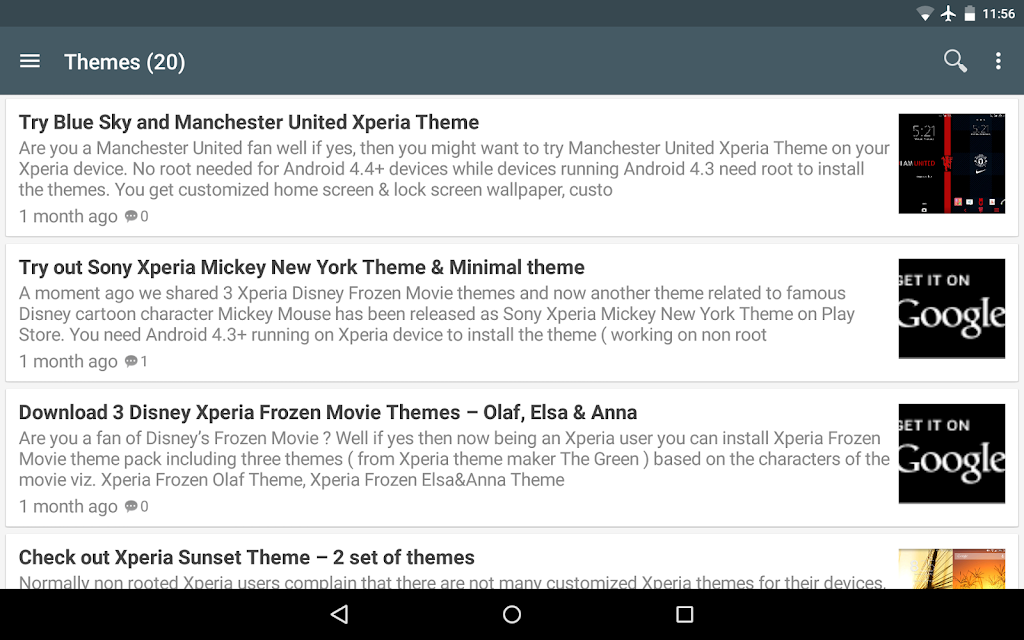
Task: Open the Manchester United Xperia Theme article
Action: [x=512, y=168]
